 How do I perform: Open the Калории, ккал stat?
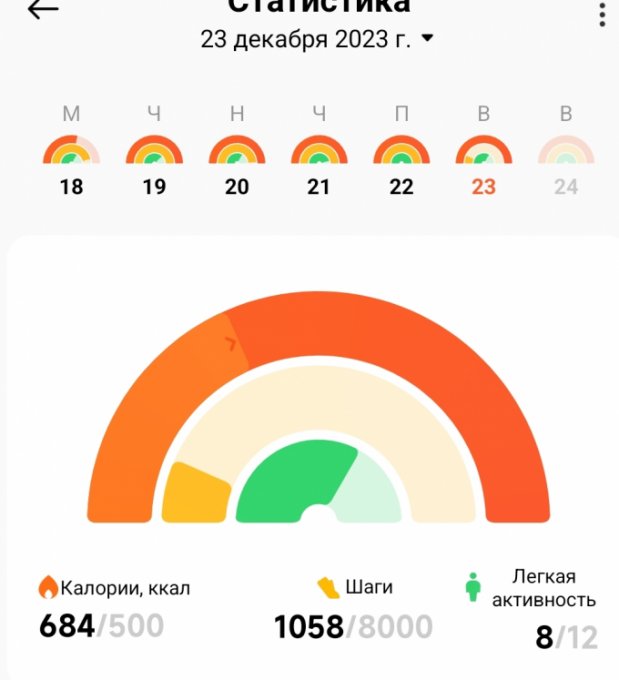tap(112, 608)
